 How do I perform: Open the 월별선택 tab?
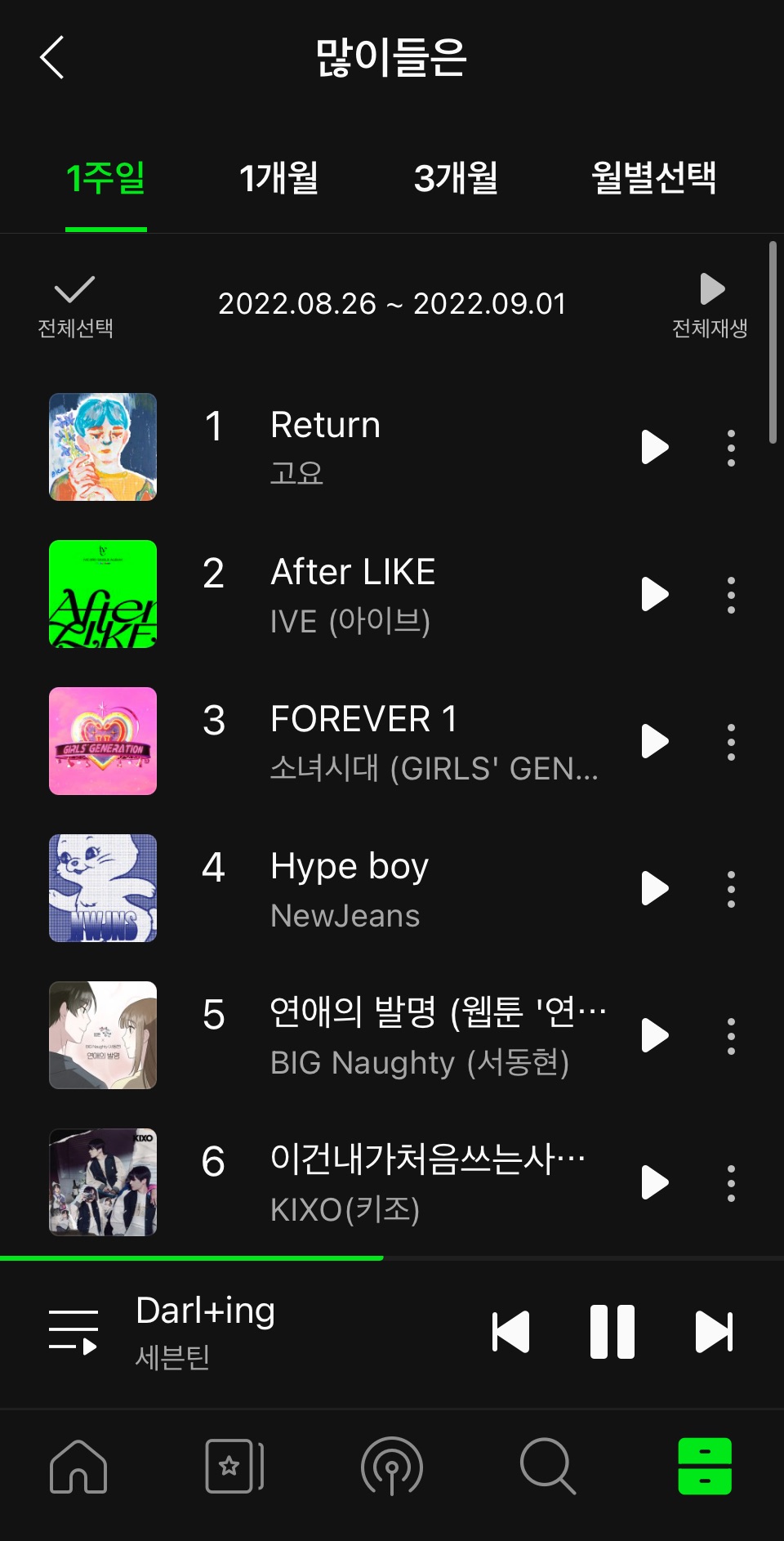(x=653, y=178)
